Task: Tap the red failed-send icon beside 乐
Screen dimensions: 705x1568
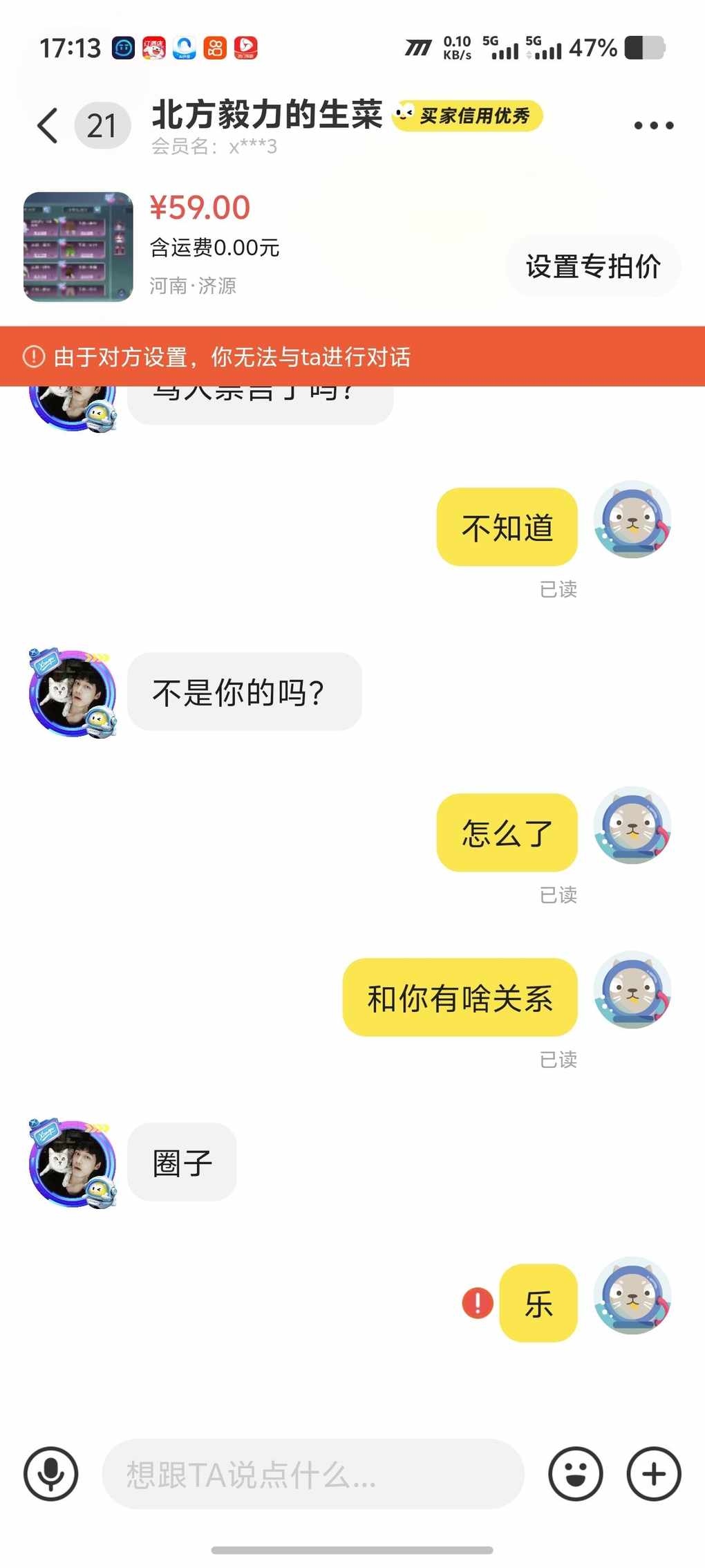Action: point(478,1303)
